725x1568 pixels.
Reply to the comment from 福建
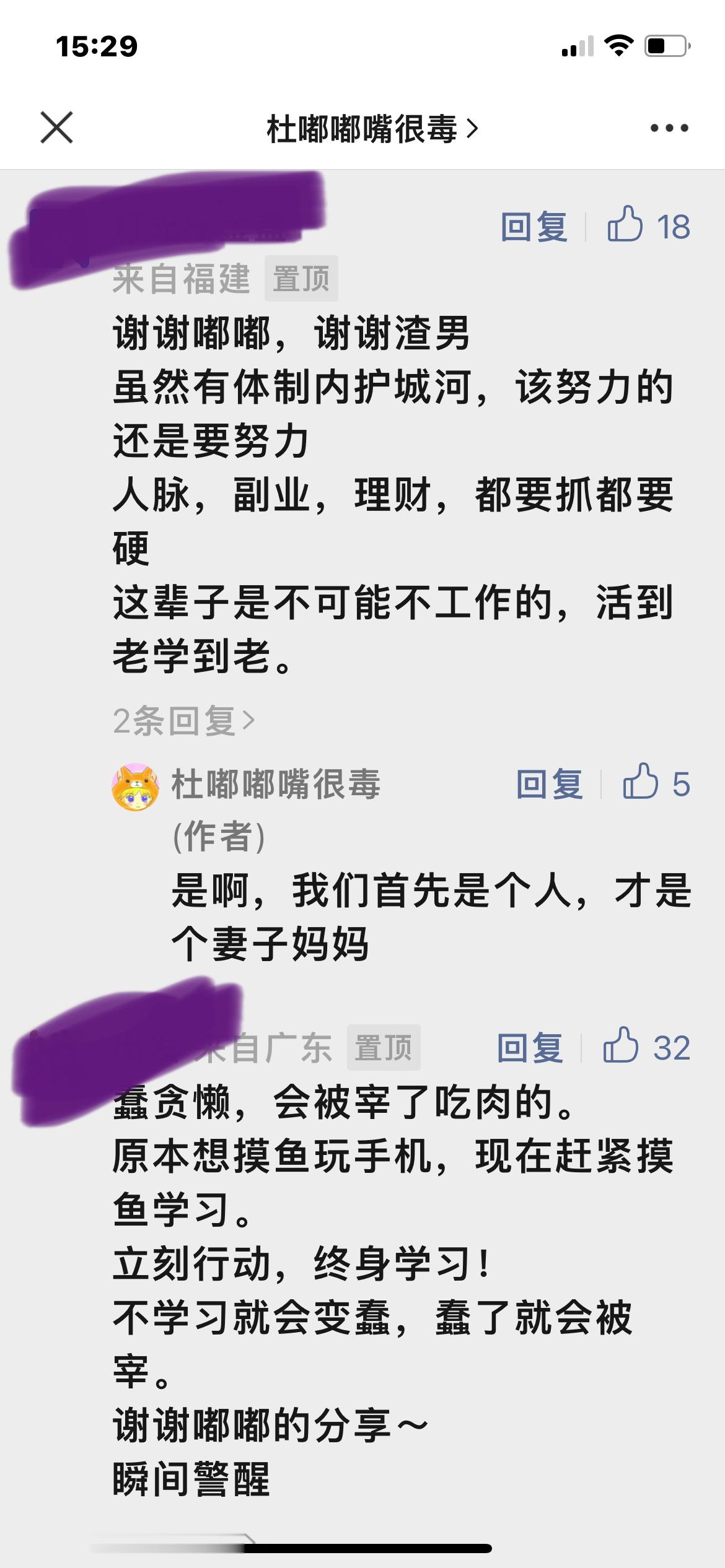pos(534,227)
